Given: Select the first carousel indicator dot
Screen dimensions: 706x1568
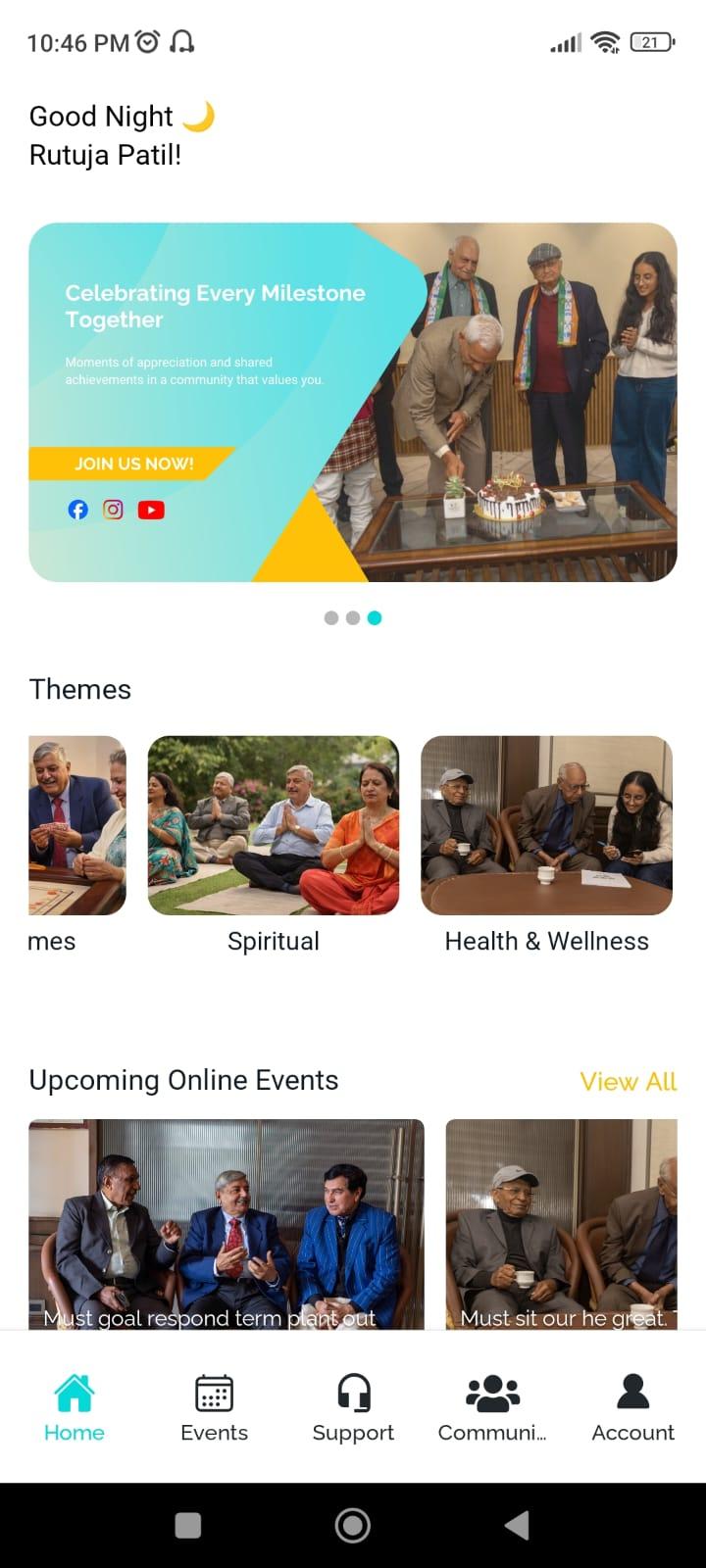Looking at the screenshot, I should 330,618.
